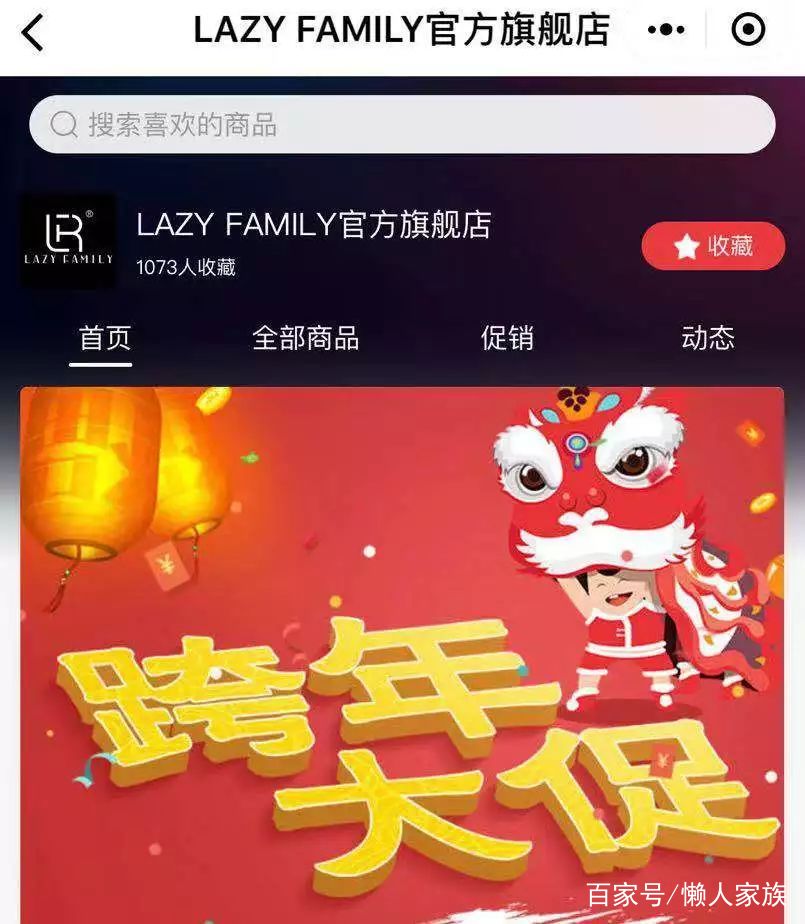Switch to the 全部商品 tab
This screenshot has width=805, height=924.
(x=305, y=338)
